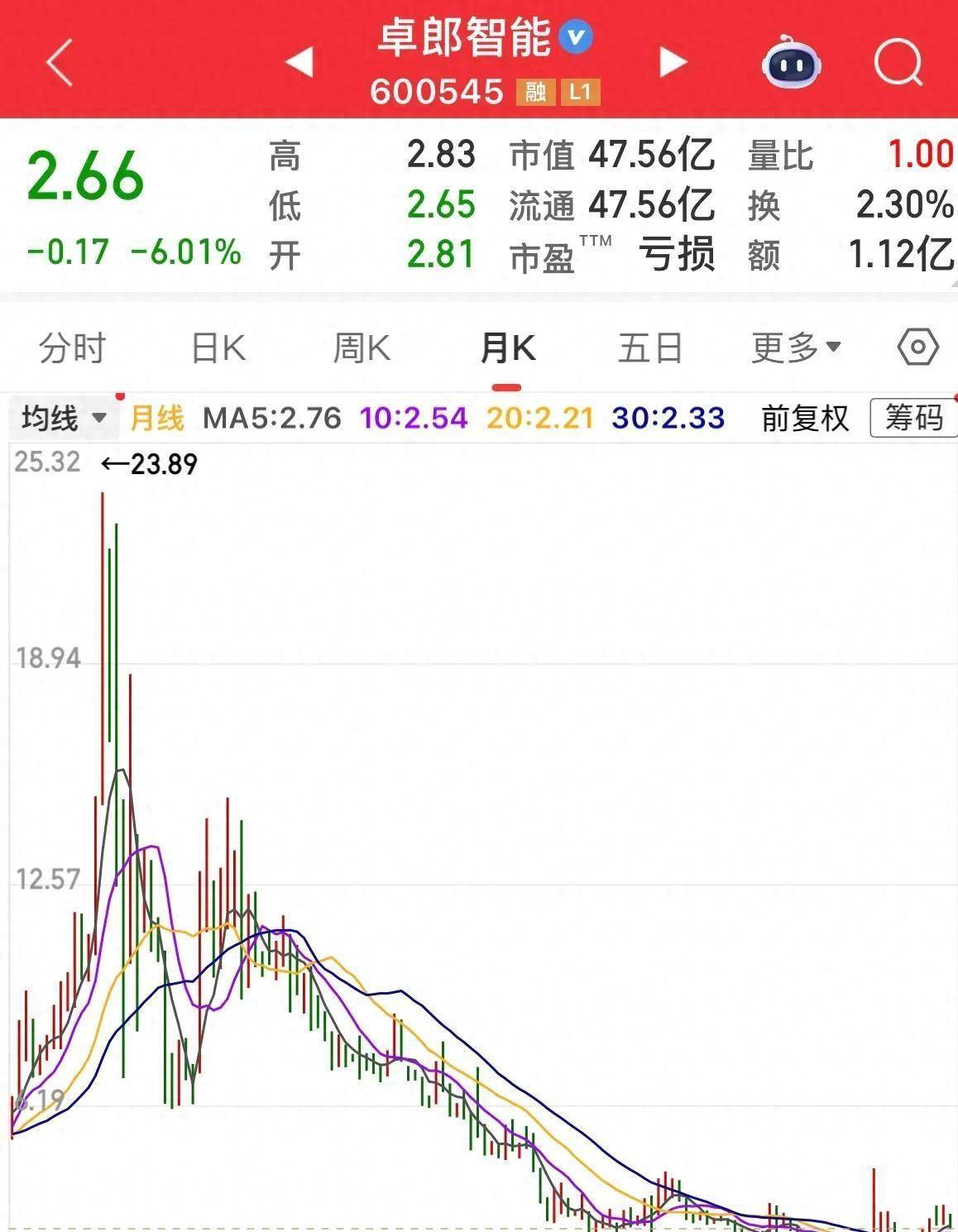Switch to the next stock
Viewport: 958px width, 1232px height.
(x=673, y=62)
